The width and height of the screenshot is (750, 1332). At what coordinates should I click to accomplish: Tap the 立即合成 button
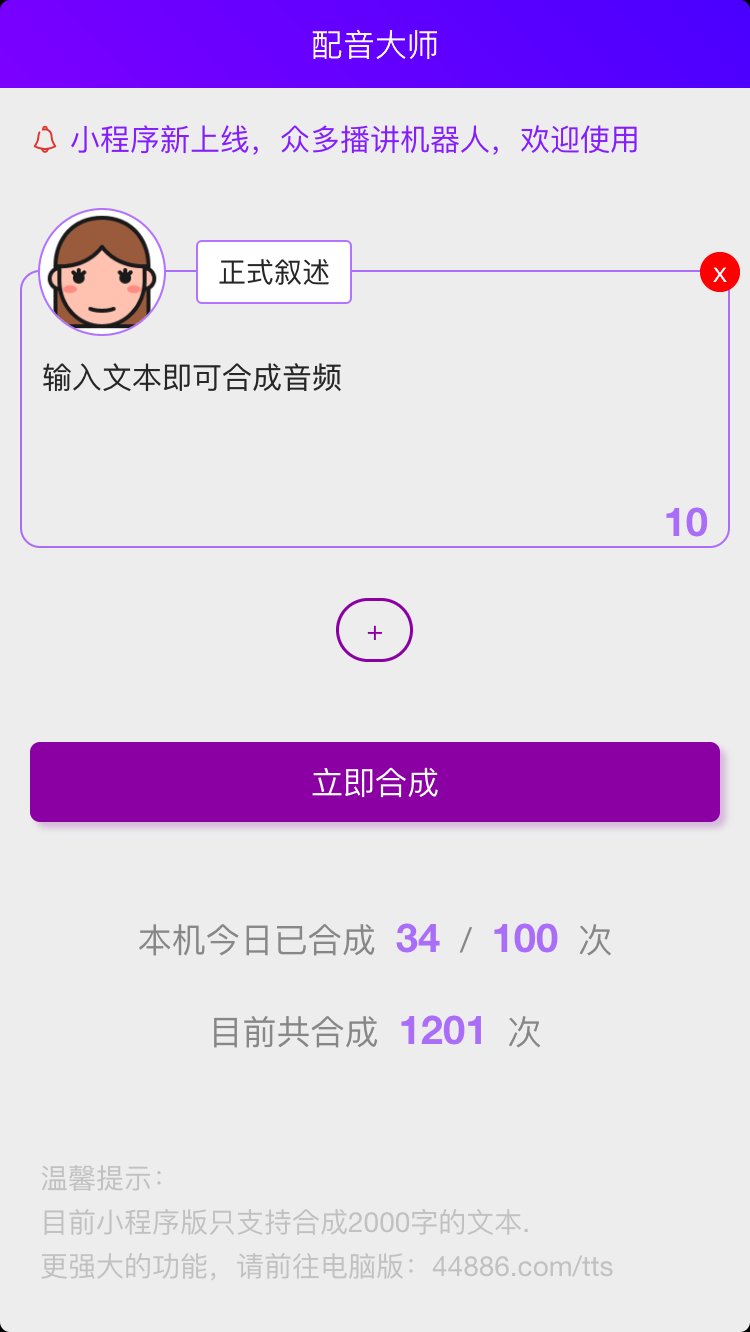(x=375, y=782)
